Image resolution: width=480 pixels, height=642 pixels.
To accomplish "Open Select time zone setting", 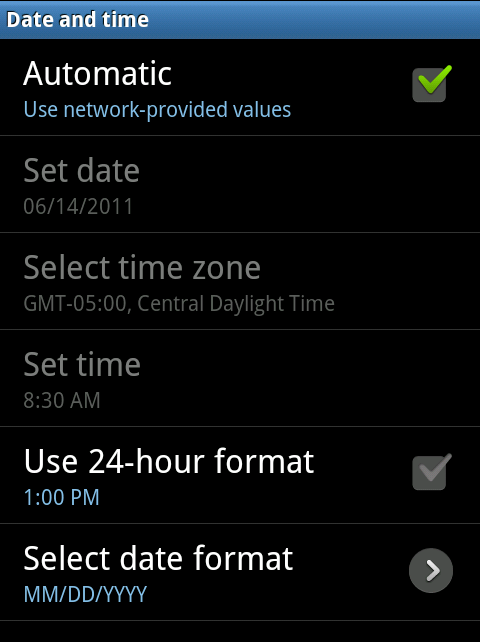I will [x=240, y=281].
